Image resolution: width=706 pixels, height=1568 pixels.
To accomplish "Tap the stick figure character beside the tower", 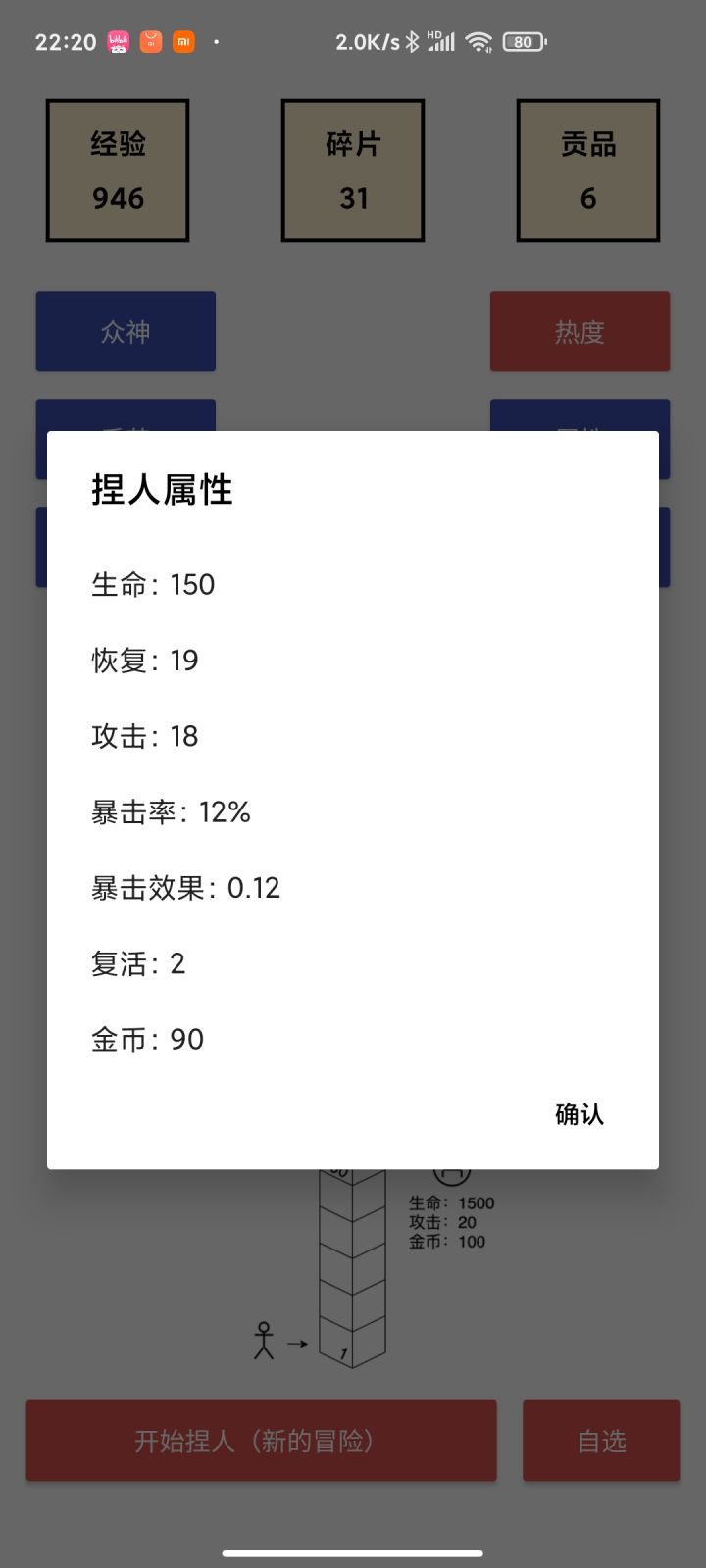I will tap(265, 1341).
